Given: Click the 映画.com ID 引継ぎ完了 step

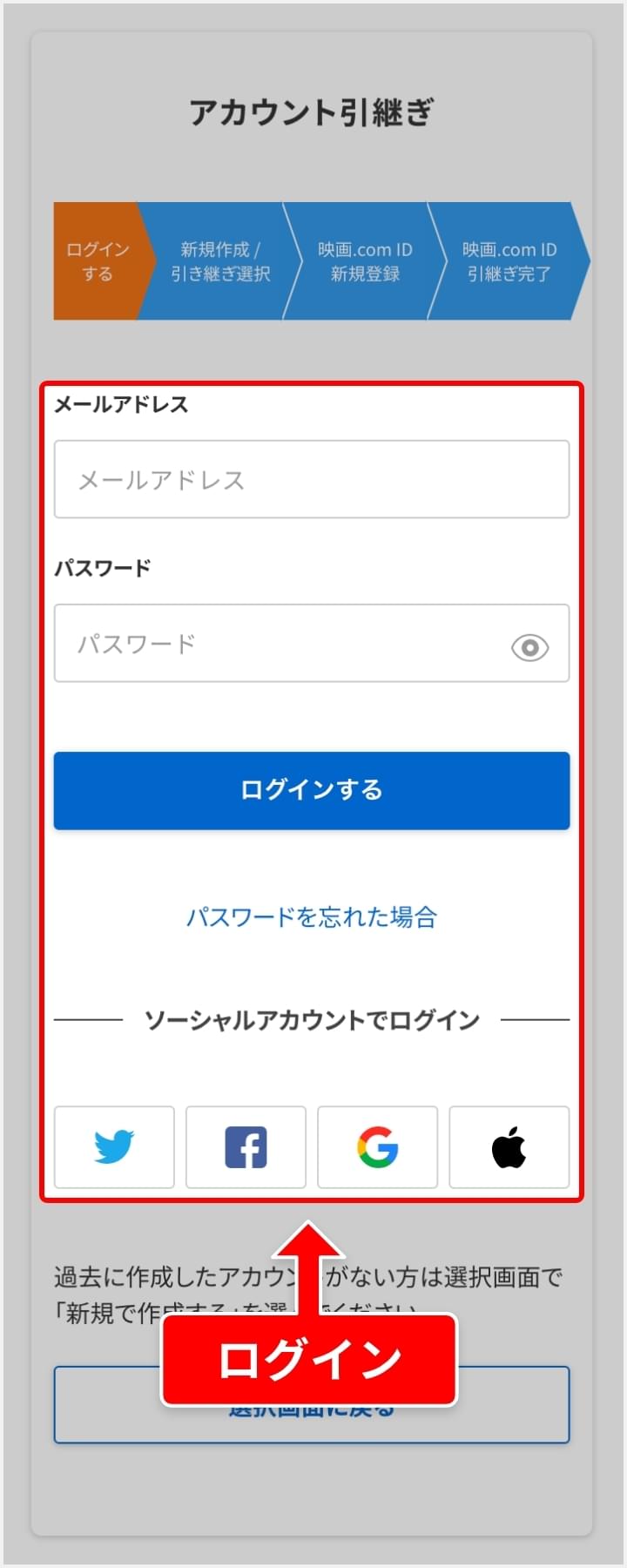Looking at the screenshot, I should click(509, 261).
